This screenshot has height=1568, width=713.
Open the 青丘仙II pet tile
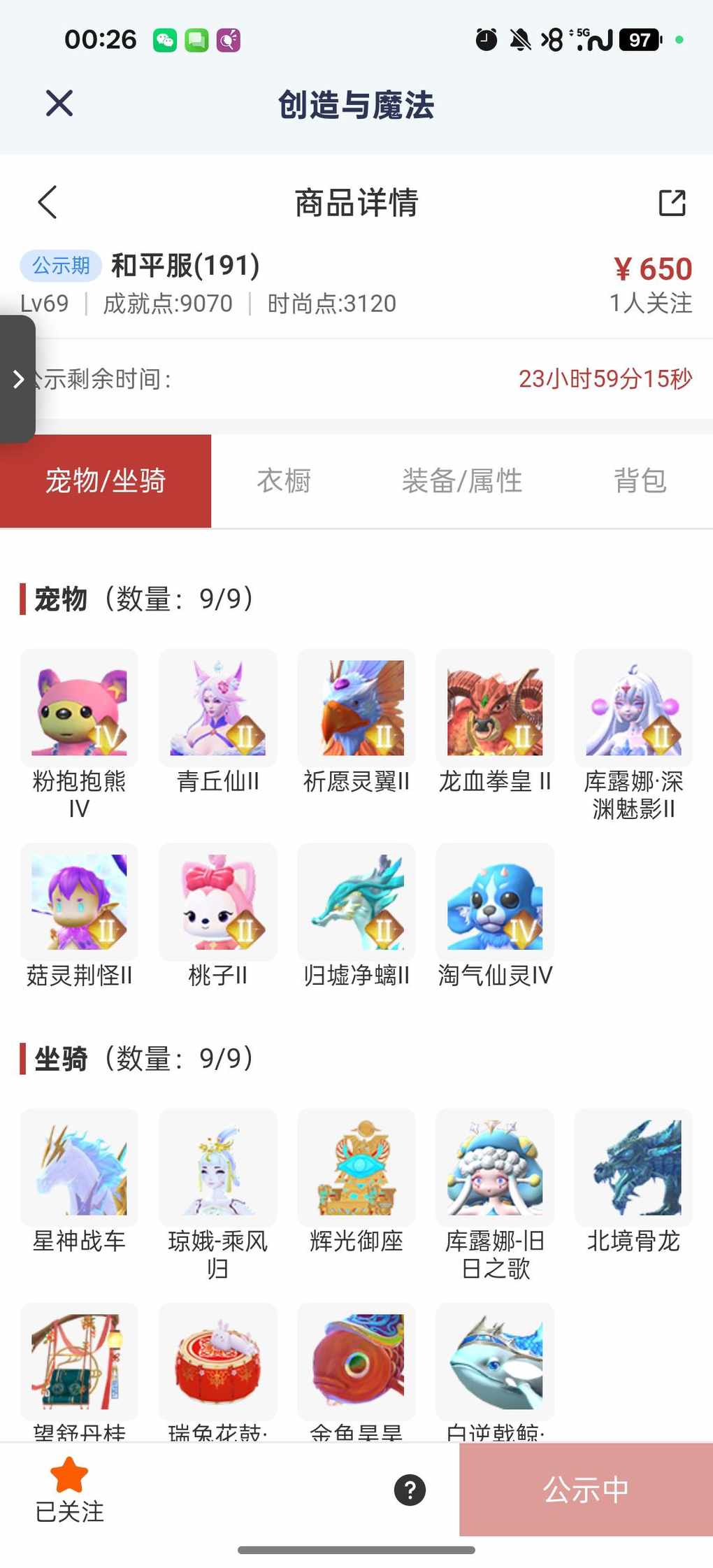coord(217,708)
